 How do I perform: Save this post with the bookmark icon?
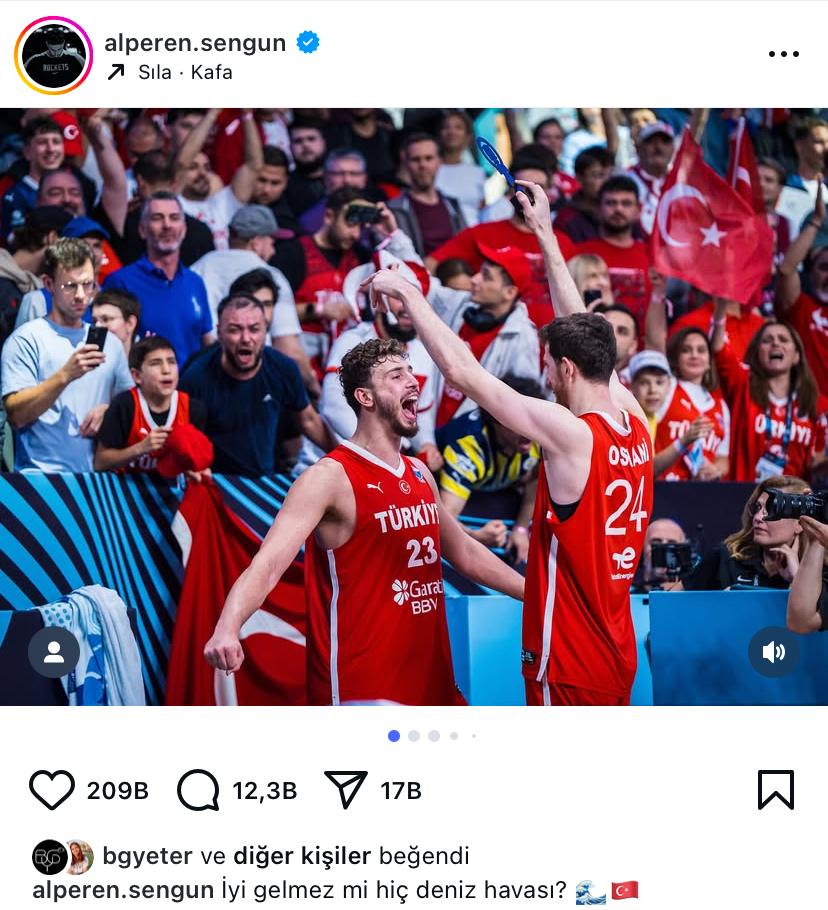tap(775, 790)
